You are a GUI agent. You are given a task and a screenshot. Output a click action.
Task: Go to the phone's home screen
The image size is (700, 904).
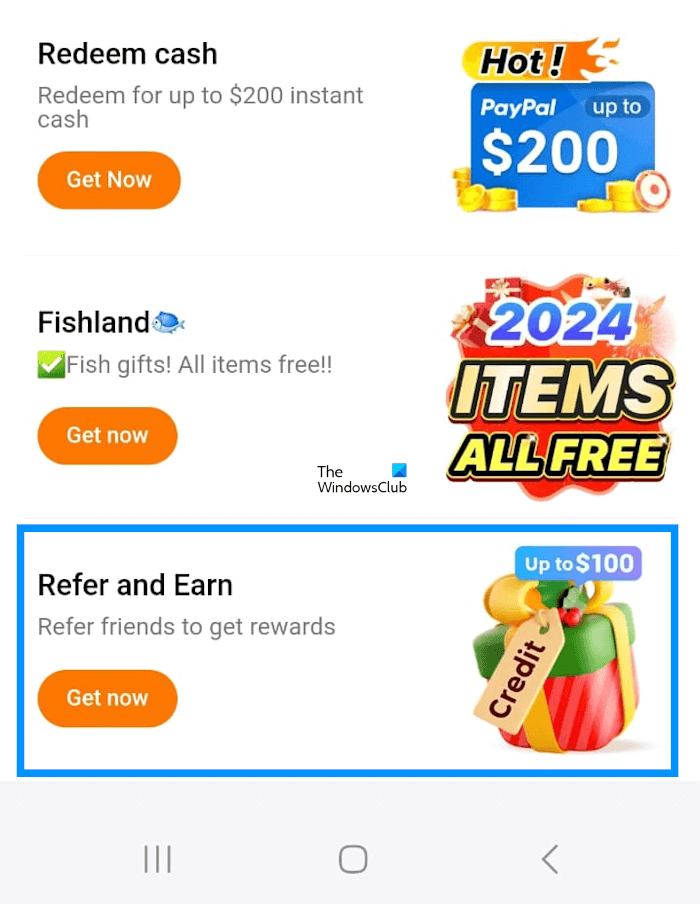click(353, 858)
